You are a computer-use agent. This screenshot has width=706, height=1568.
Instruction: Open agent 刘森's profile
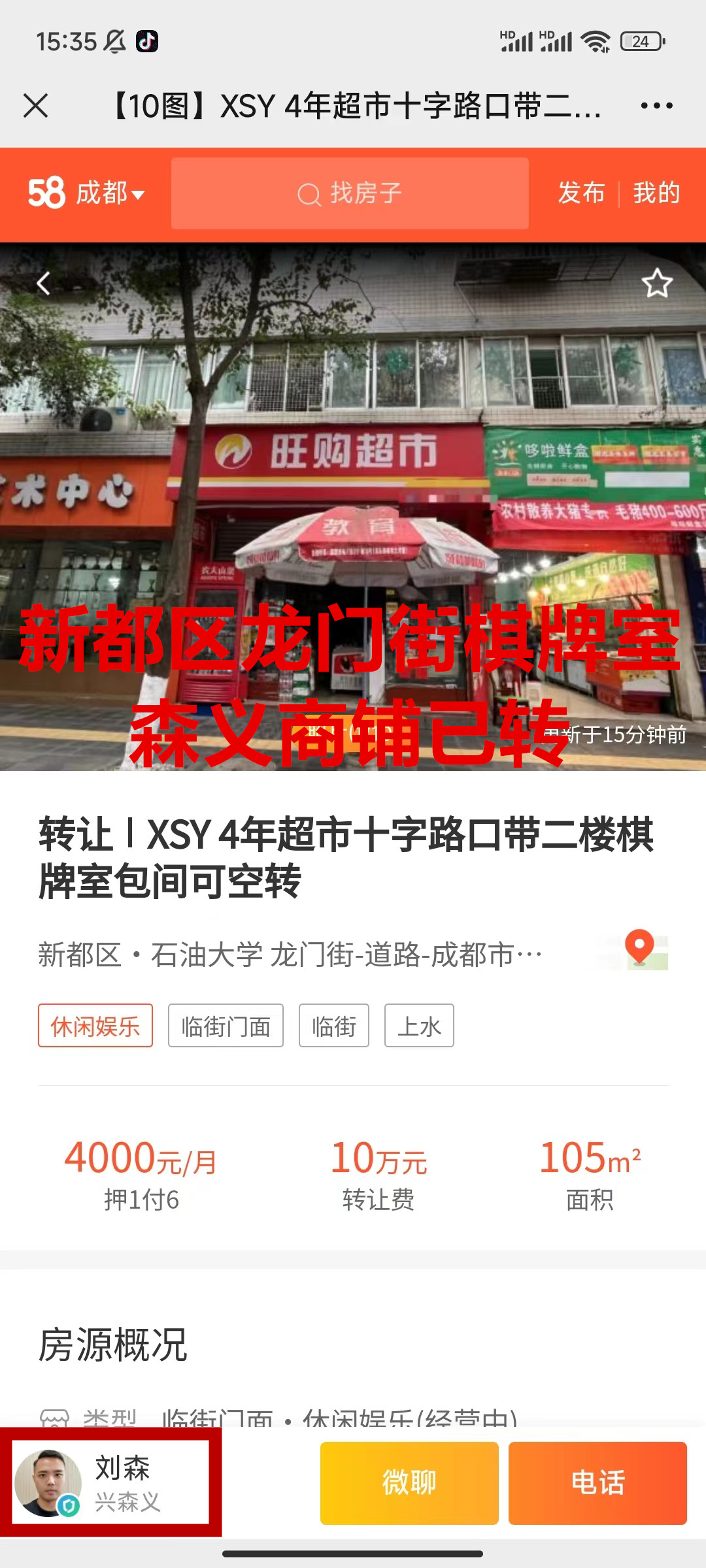pos(111,1483)
